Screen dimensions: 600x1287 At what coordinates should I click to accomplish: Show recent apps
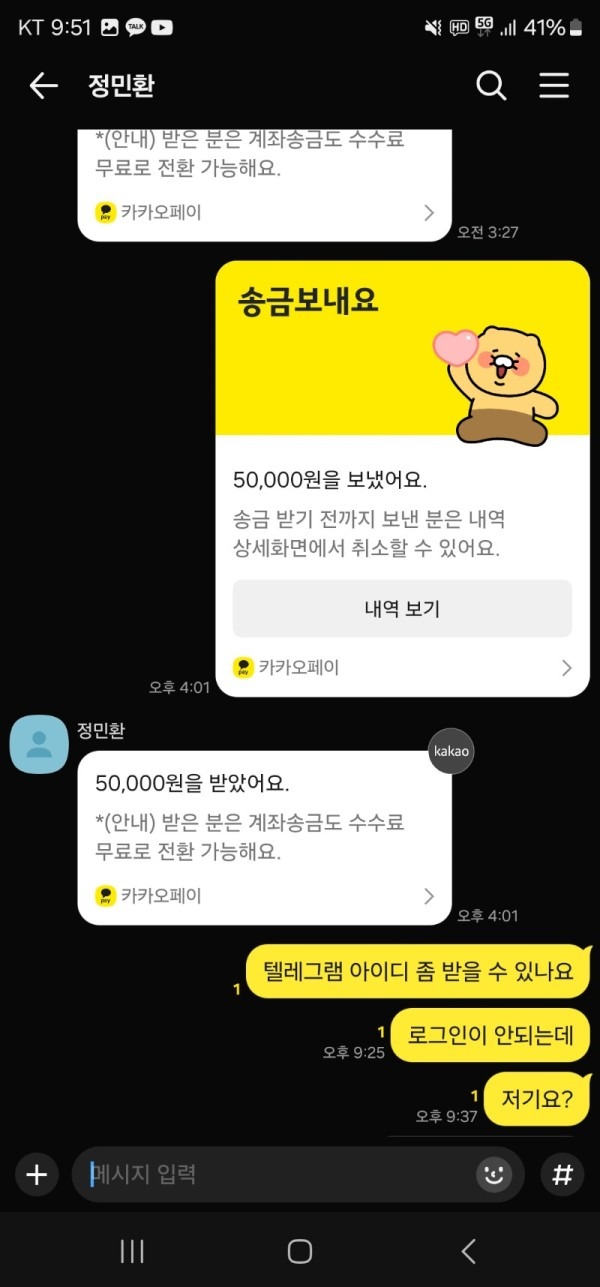pyautogui.click(x=132, y=1251)
